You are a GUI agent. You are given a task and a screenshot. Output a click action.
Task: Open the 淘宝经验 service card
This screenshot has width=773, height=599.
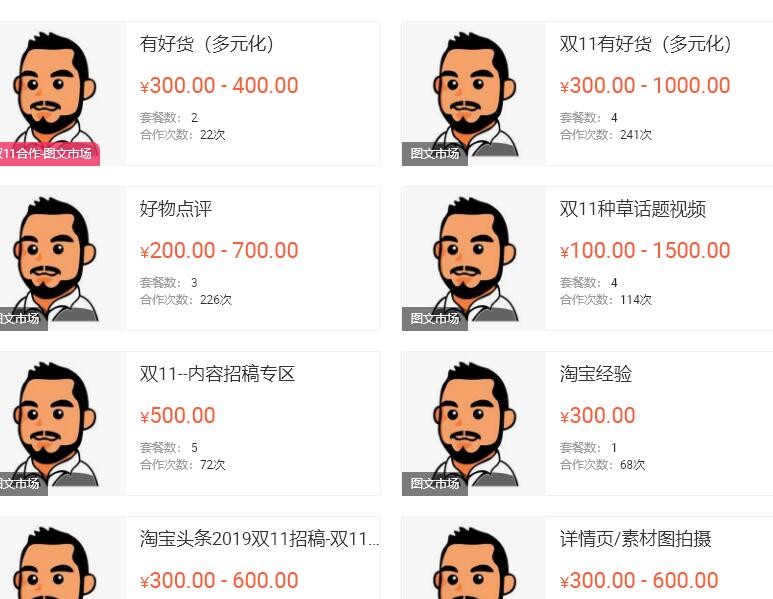(596, 375)
